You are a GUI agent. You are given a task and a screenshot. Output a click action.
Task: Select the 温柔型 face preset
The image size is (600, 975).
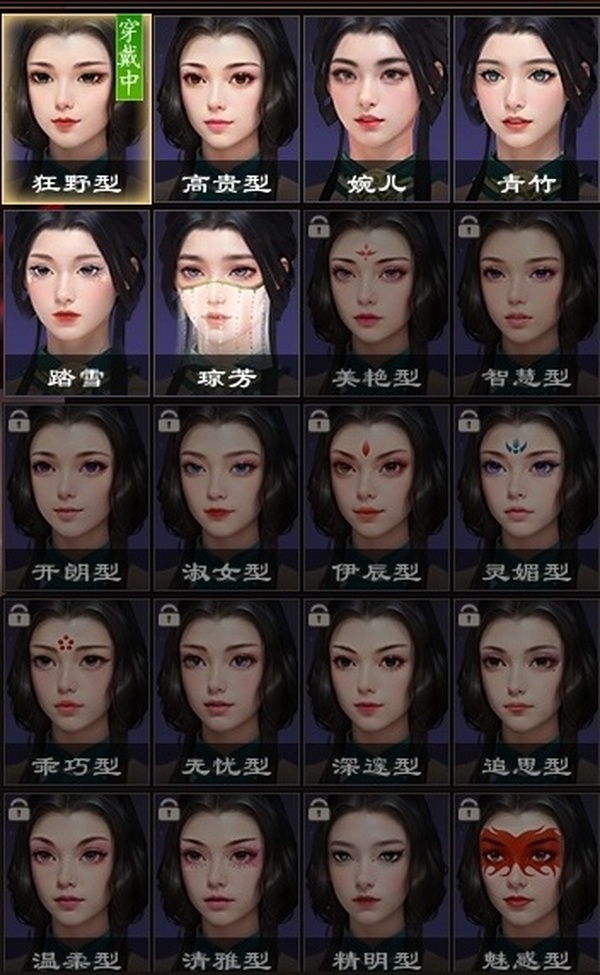pos(77,882)
